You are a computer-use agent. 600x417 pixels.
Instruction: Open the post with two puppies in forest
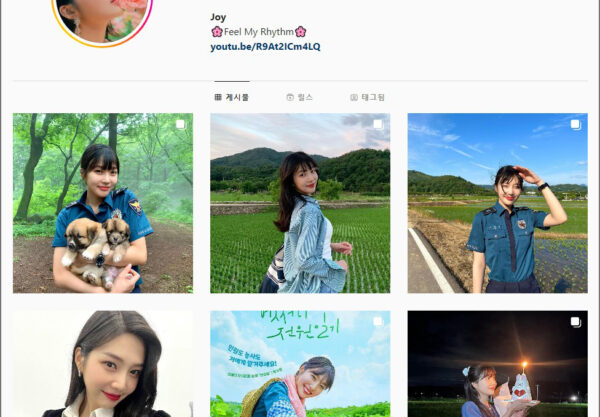coord(103,202)
